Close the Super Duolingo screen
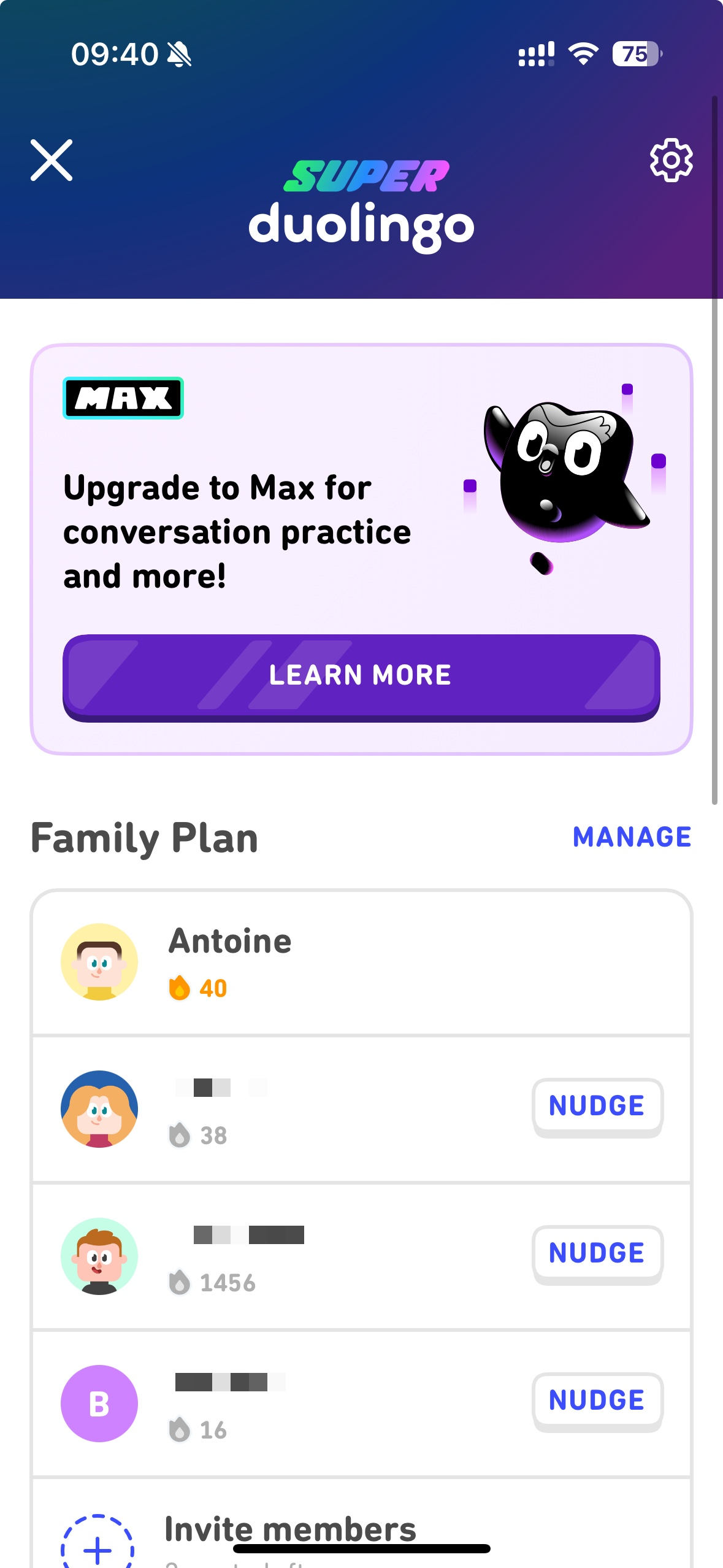The height and width of the screenshot is (1568, 723). [52, 160]
